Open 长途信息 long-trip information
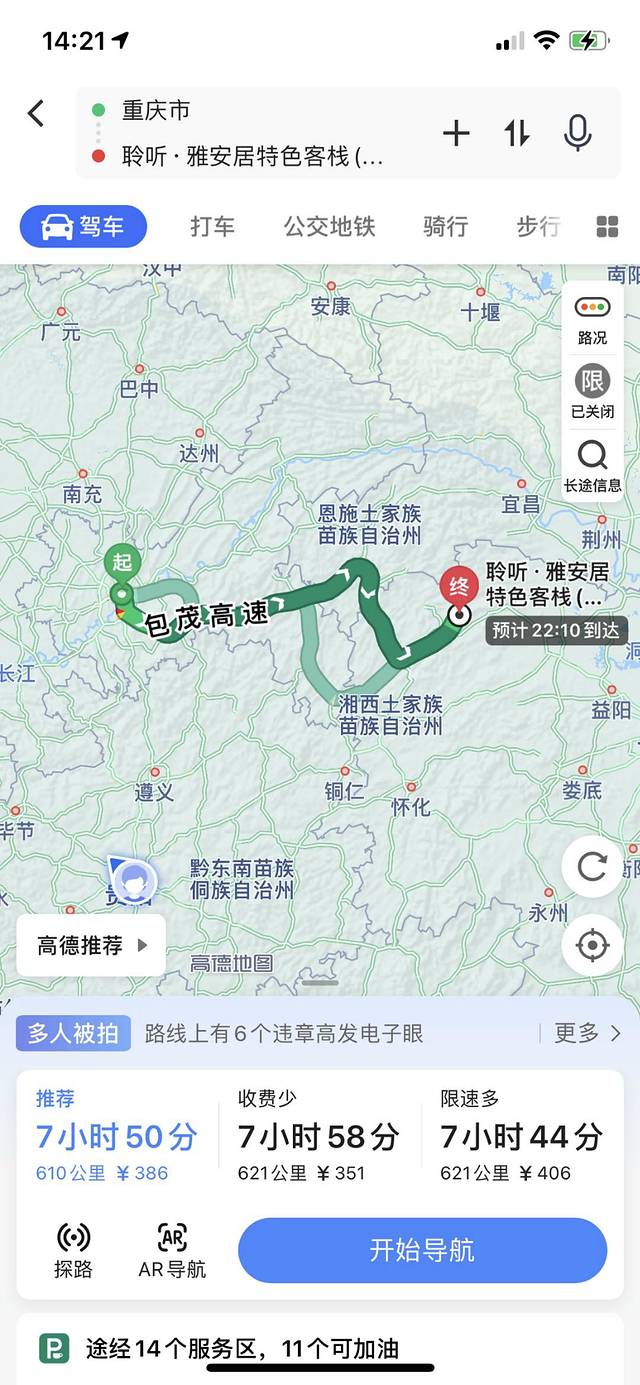 [x=592, y=466]
